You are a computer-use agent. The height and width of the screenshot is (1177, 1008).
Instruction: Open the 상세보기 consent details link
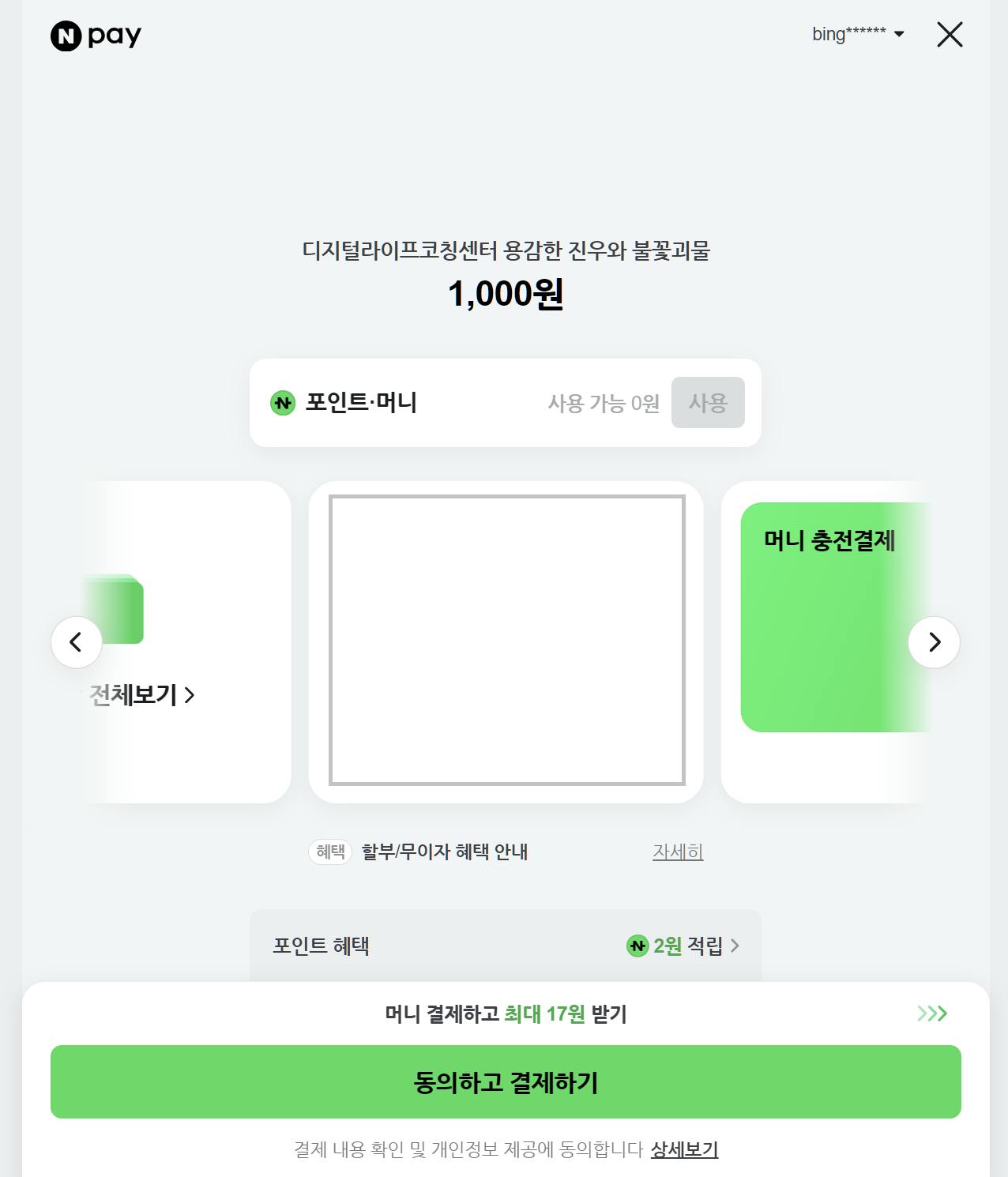[x=684, y=1149]
